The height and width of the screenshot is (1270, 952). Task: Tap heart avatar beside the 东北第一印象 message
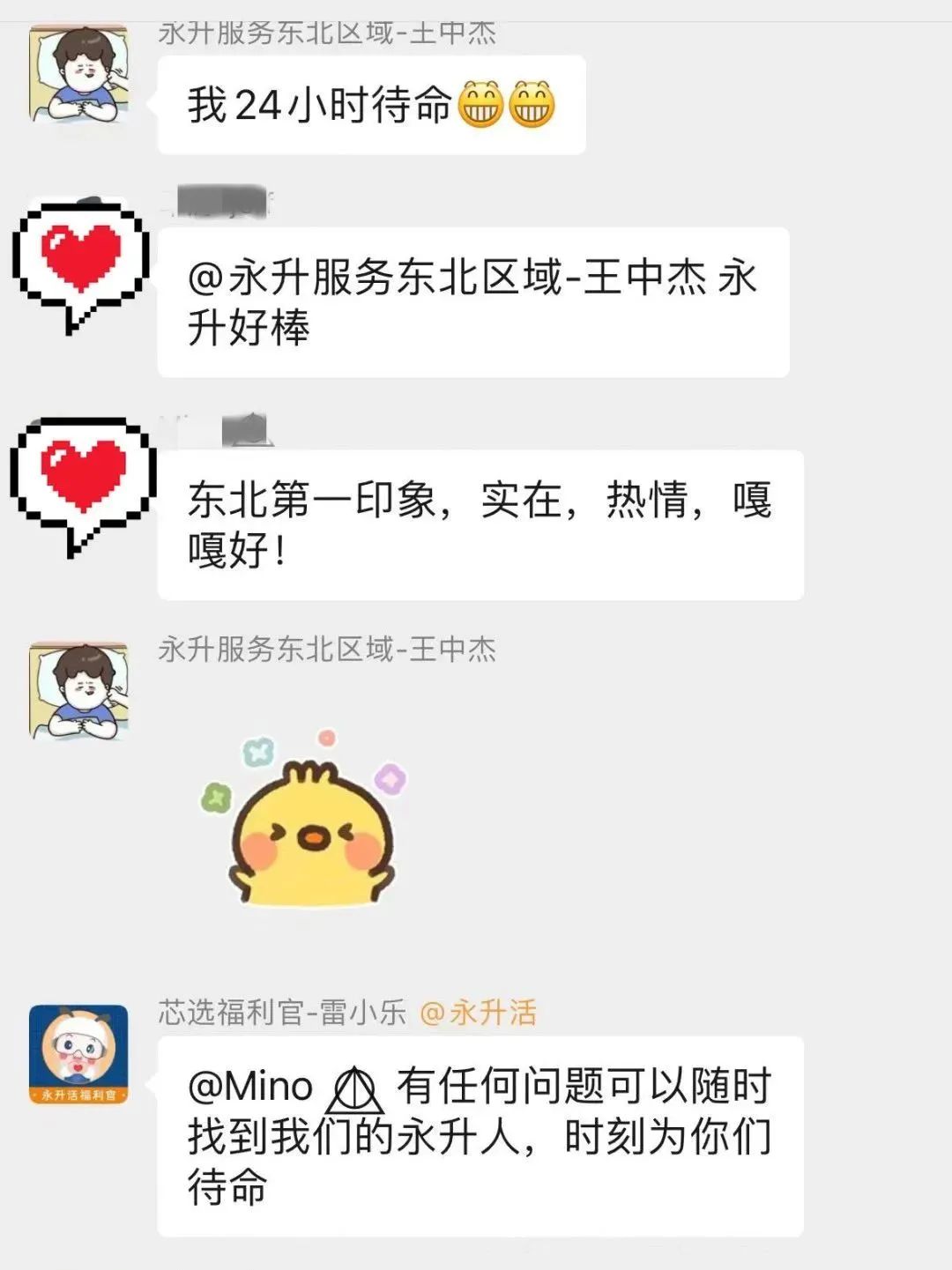pyautogui.click(x=82, y=484)
